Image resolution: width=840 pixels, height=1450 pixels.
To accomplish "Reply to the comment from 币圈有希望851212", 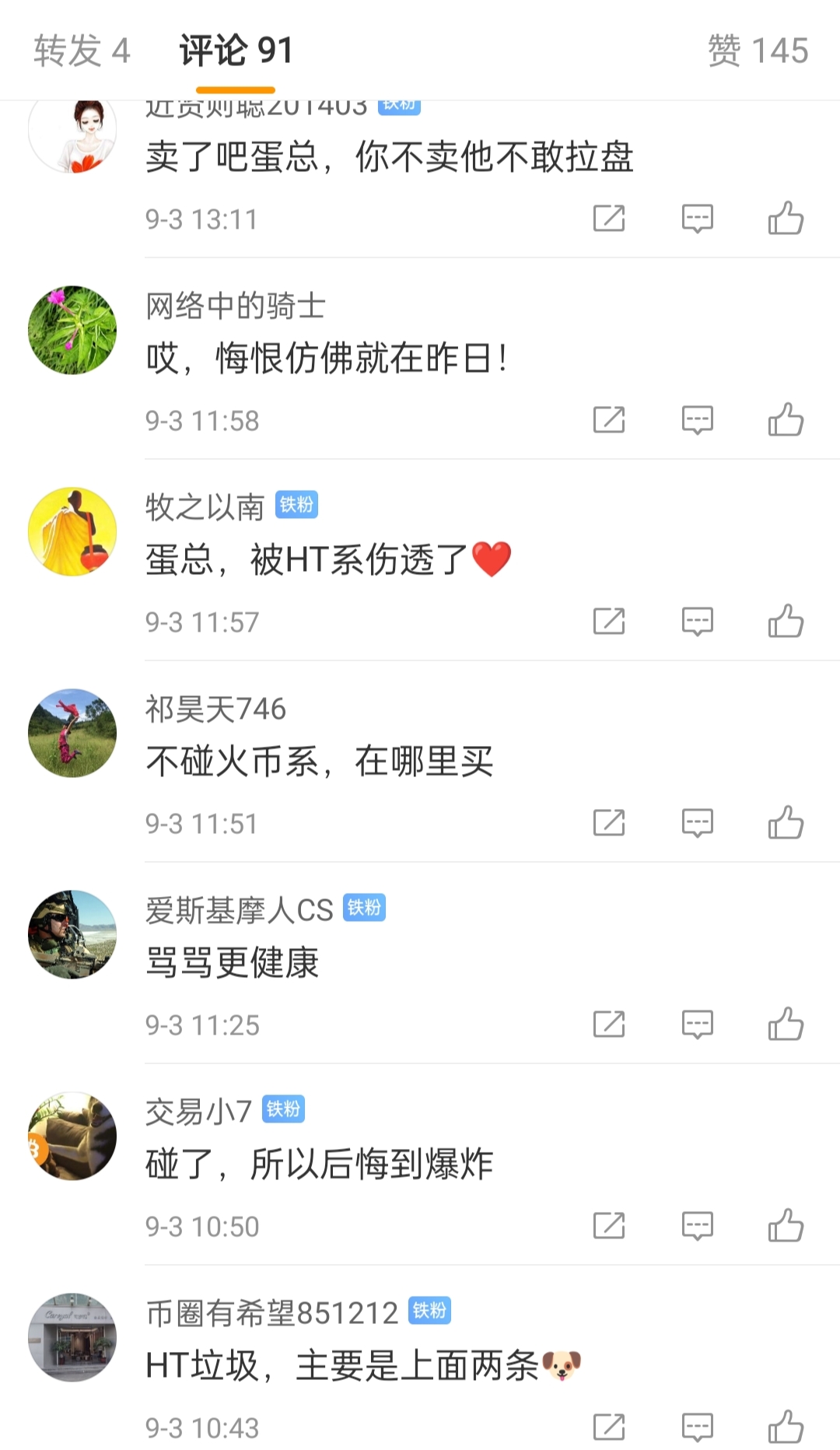I will pyautogui.click(x=696, y=1426).
